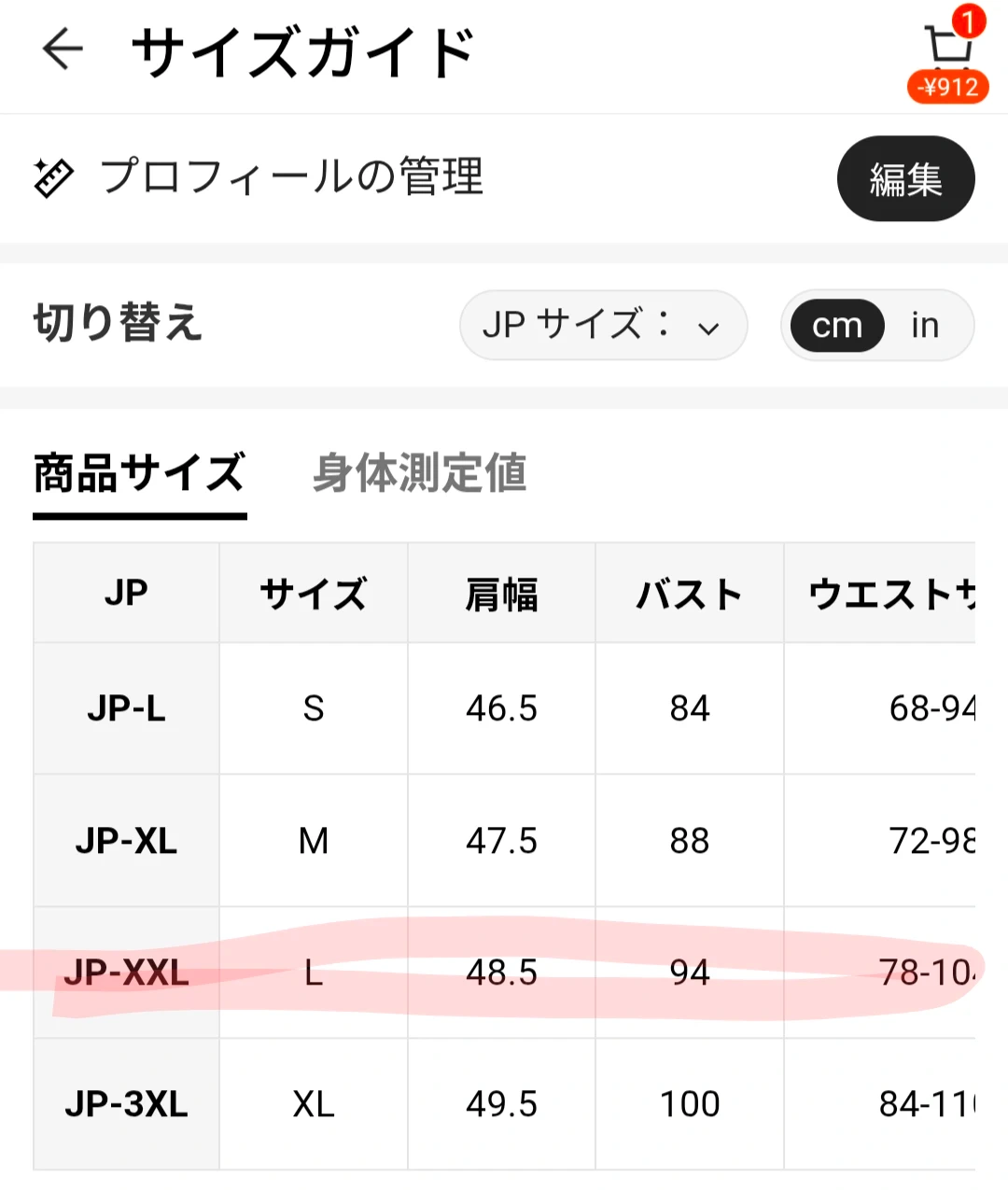Tap the 編集 button
The width and height of the screenshot is (1008, 1190).
pyautogui.click(x=905, y=178)
